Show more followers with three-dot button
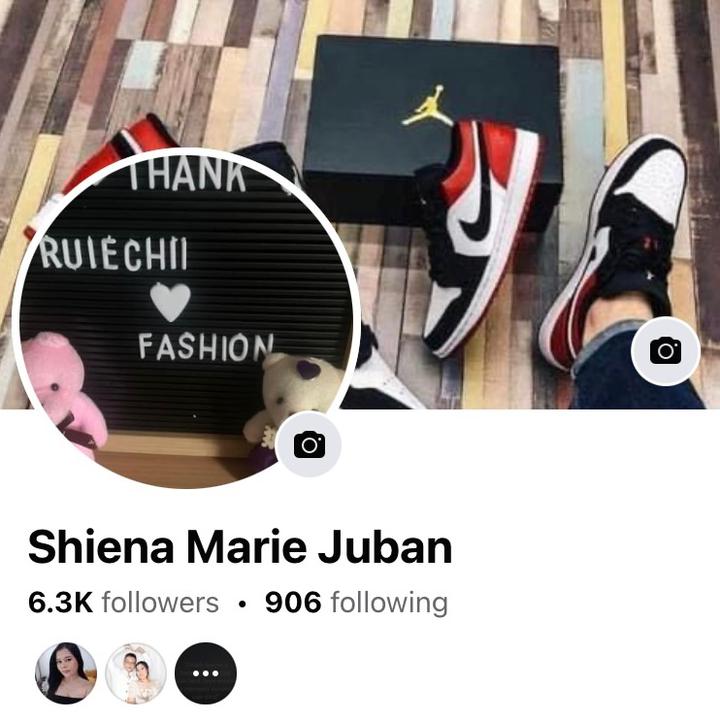The height and width of the screenshot is (720, 720). point(206,673)
